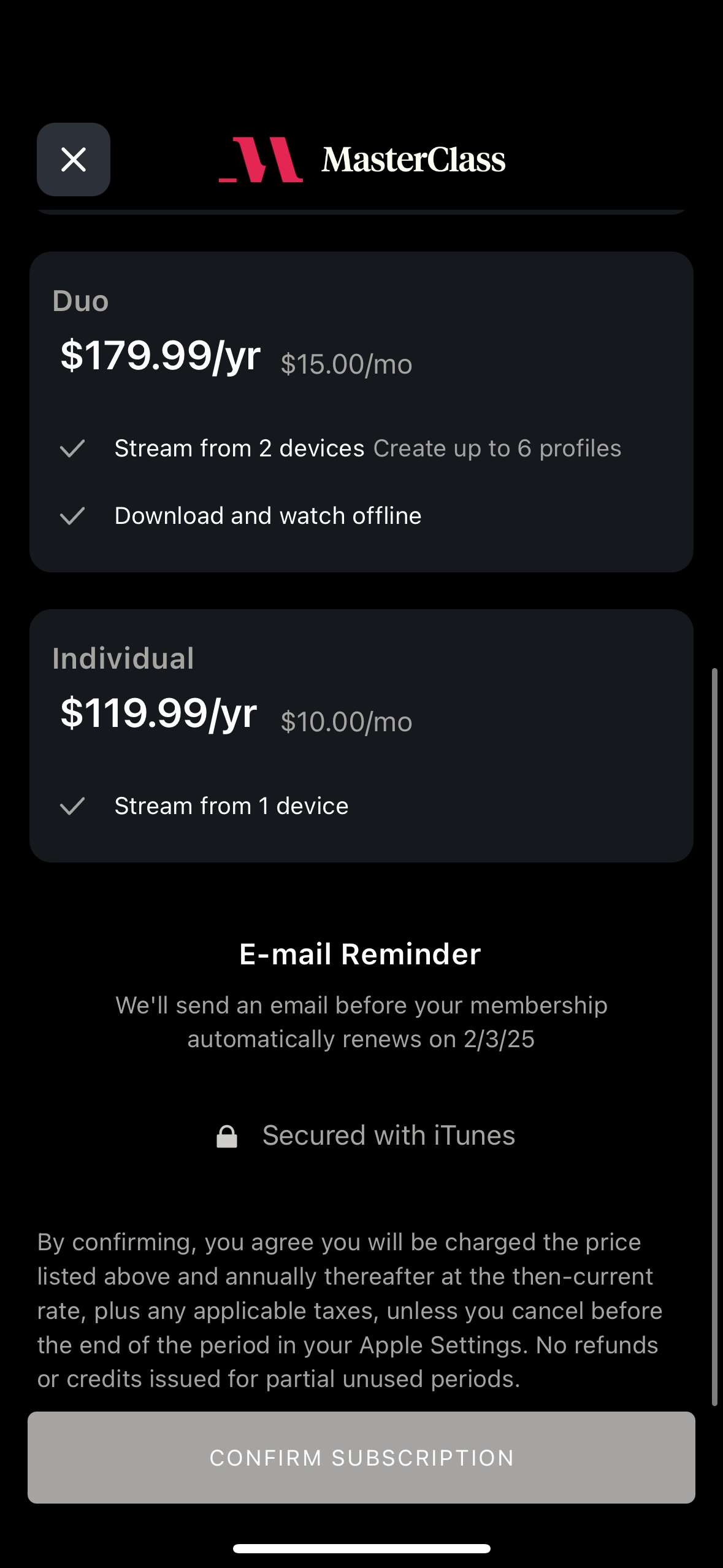Open Create up to 6 profiles details
Screen dimensions: 723x1568
pos(498,448)
